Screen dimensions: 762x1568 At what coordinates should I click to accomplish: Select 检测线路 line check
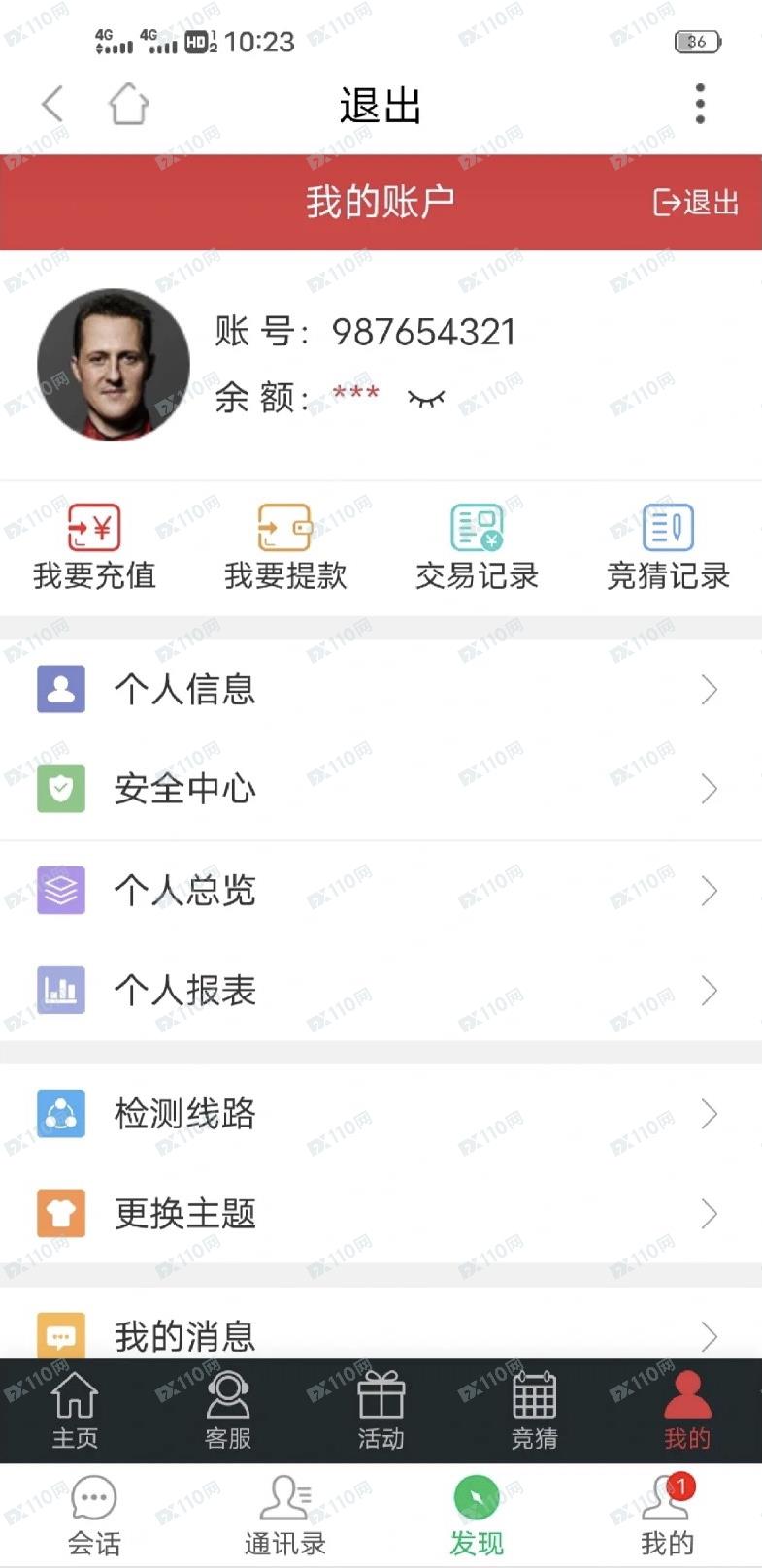click(x=381, y=1114)
